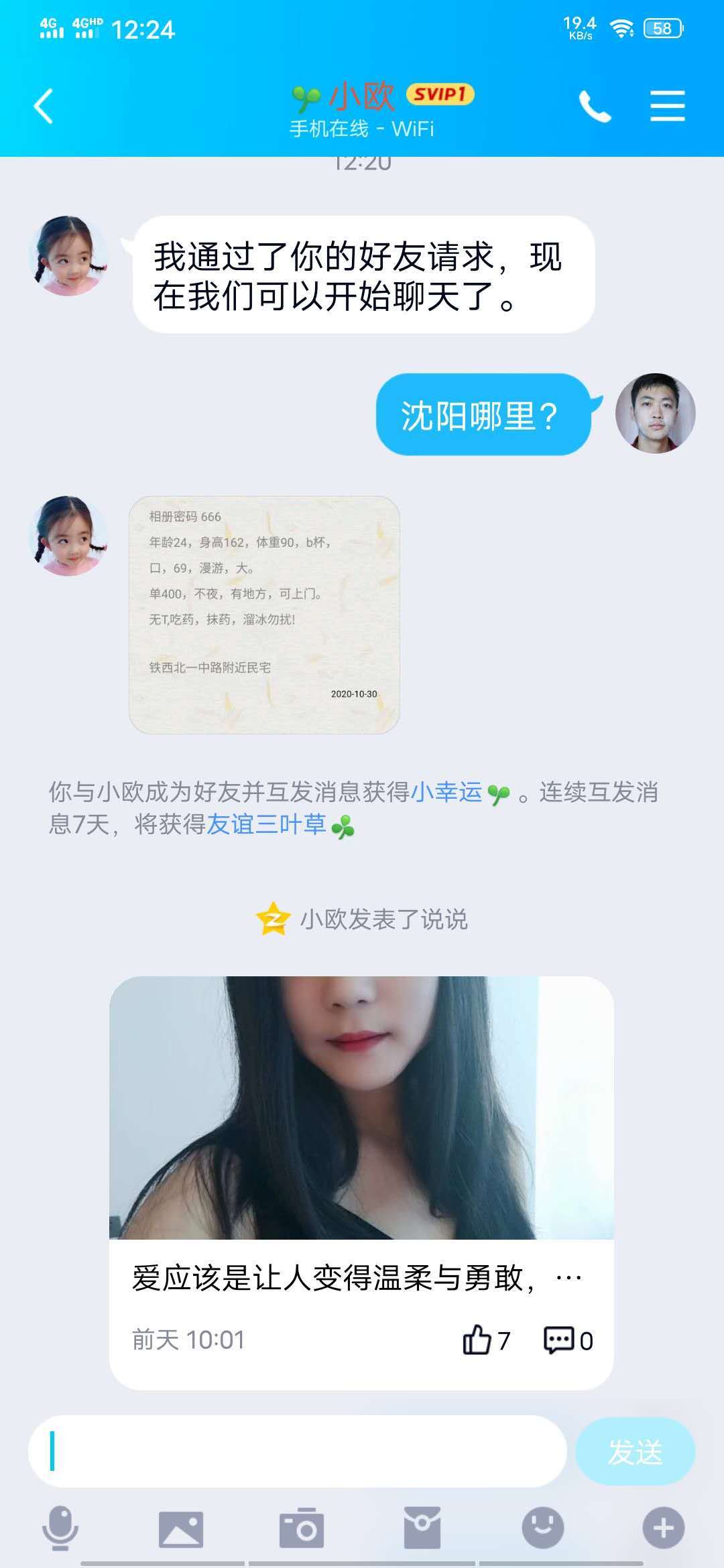
Task: Open the 友谊三叶草 link
Action: click(x=266, y=824)
